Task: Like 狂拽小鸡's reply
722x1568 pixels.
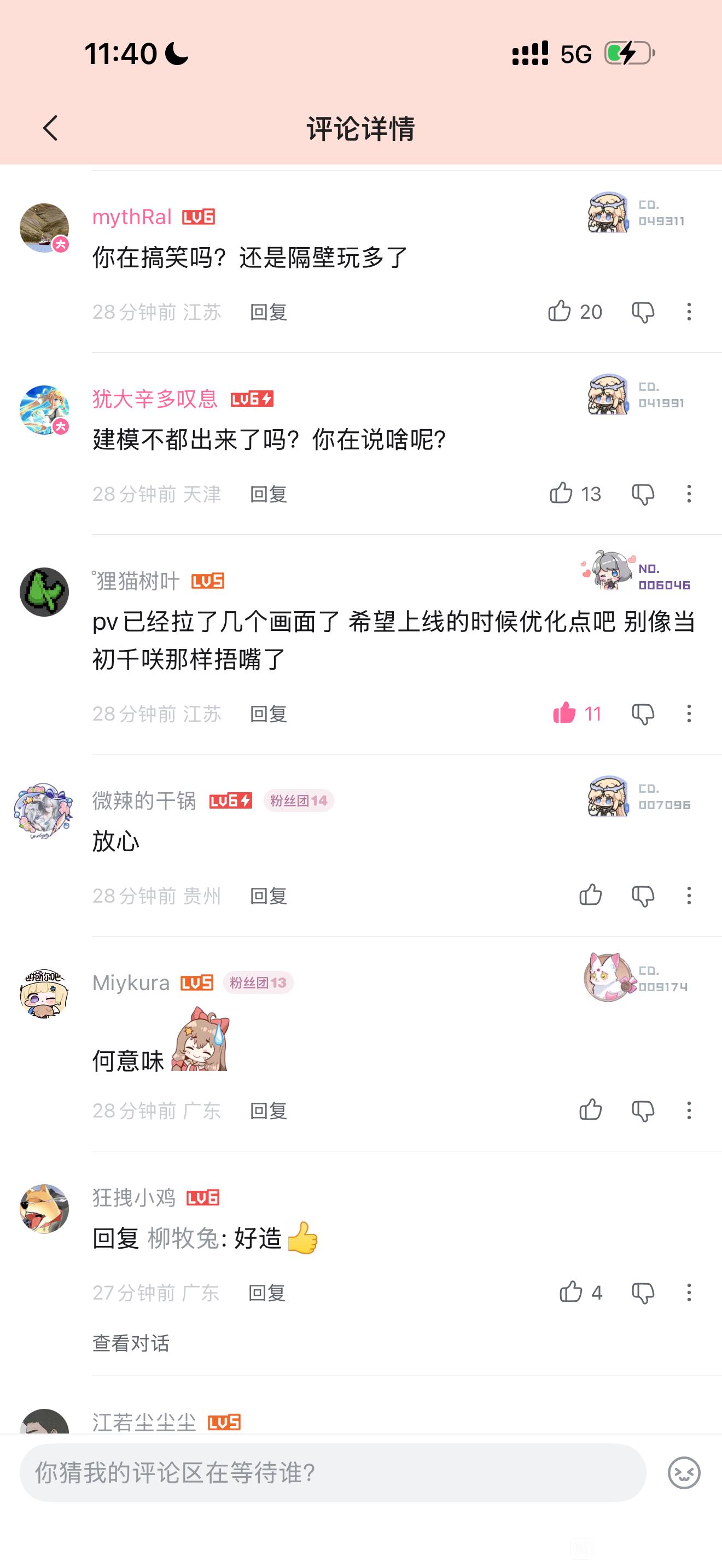Action: click(570, 1292)
